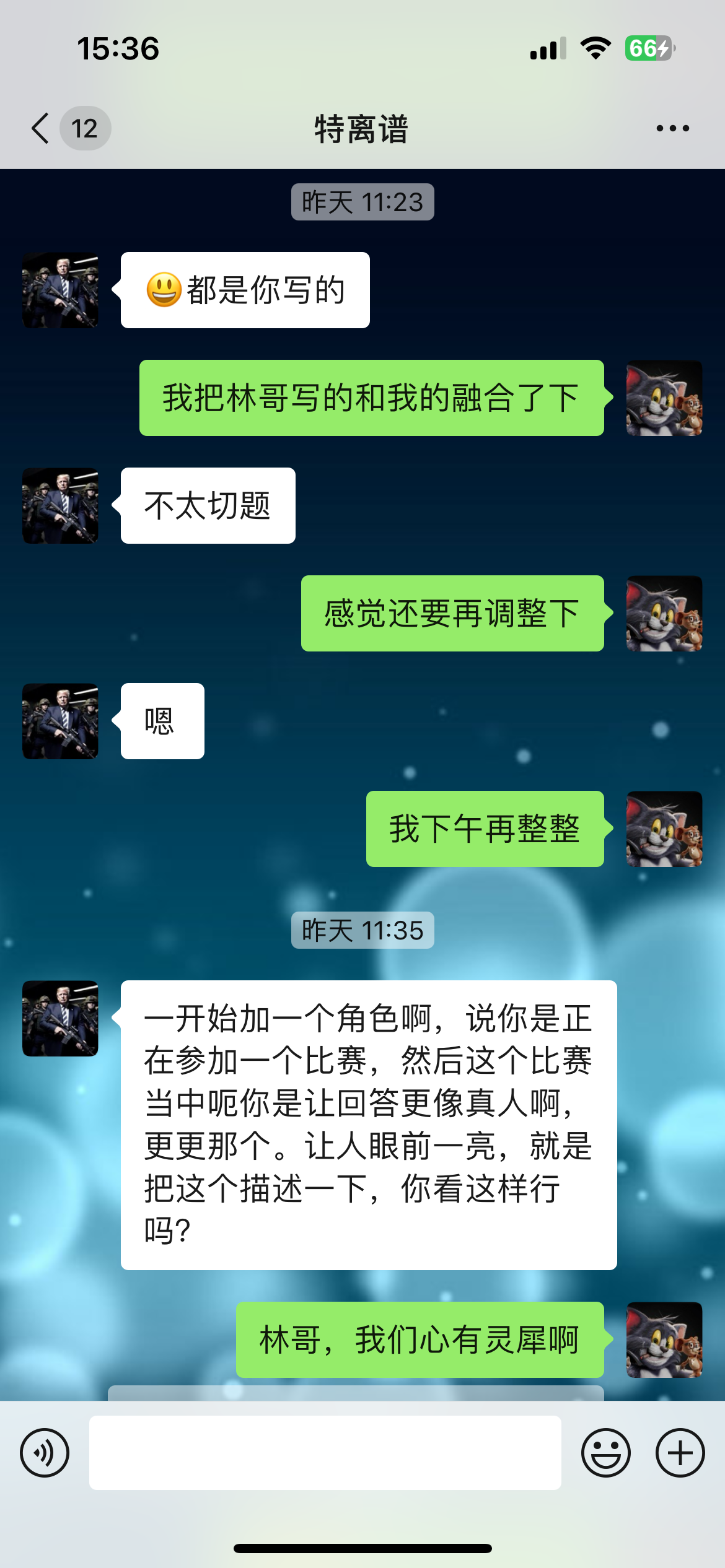Open contact avatar beside 都是你写的

tap(61, 290)
